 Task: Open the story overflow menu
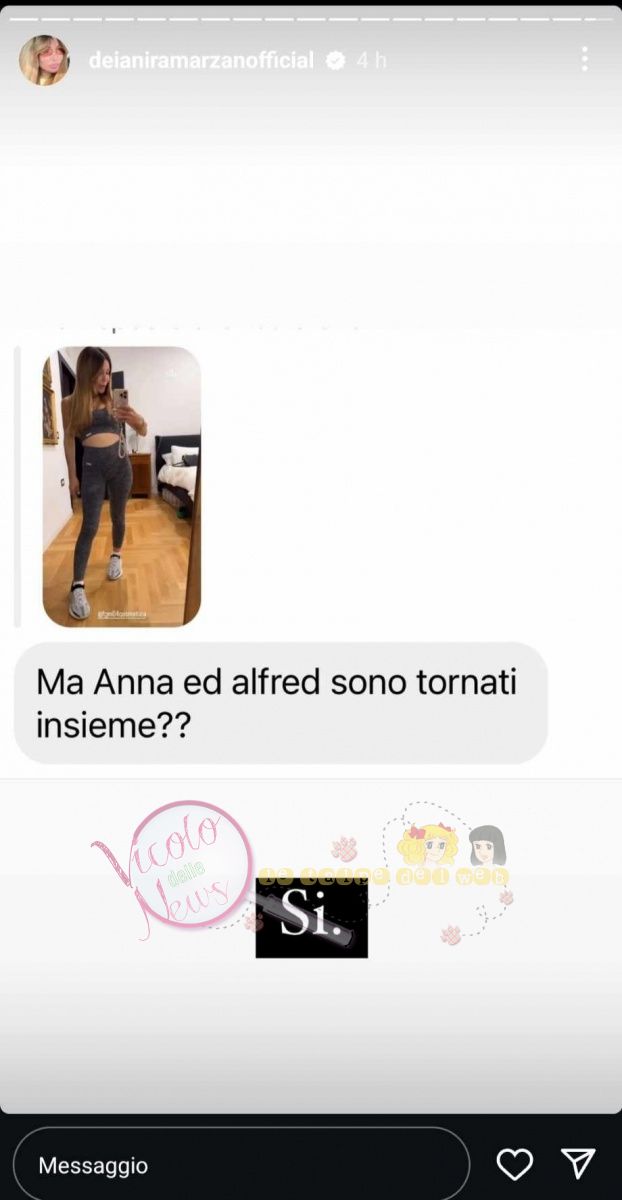585,59
